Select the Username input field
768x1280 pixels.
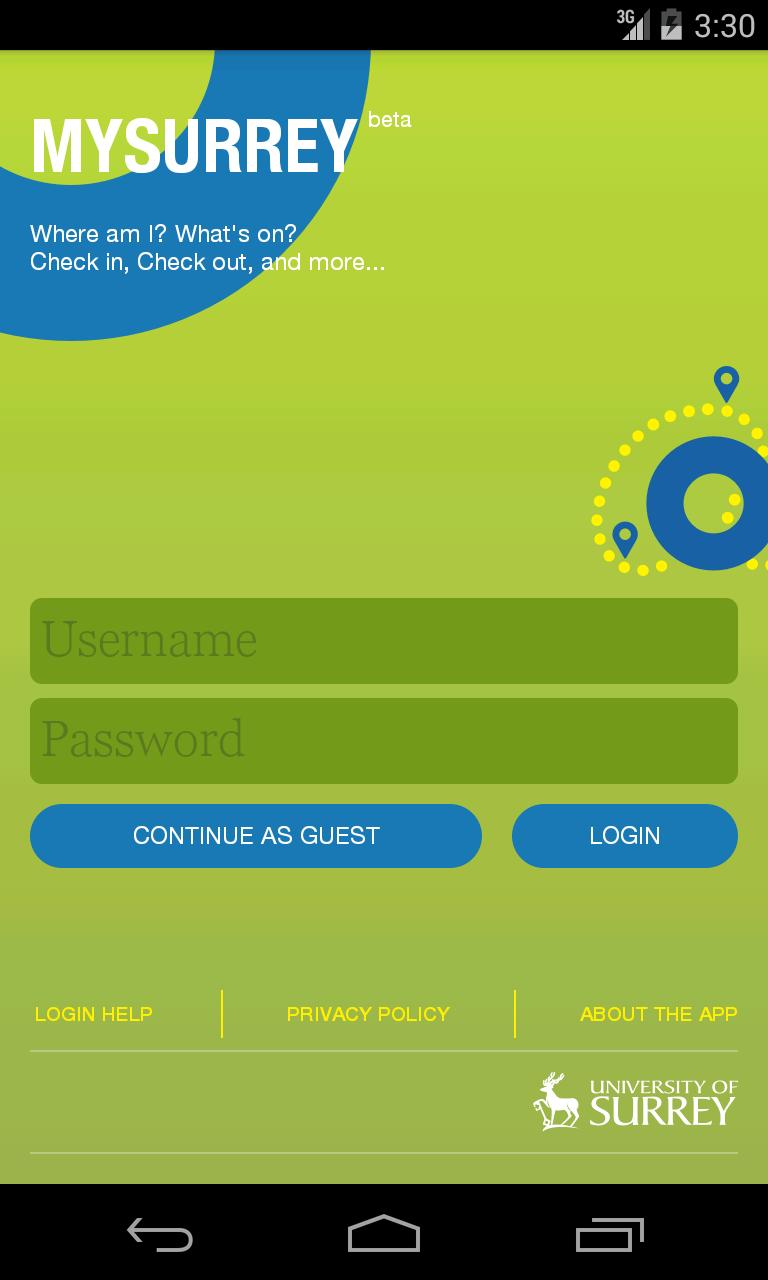click(x=383, y=640)
